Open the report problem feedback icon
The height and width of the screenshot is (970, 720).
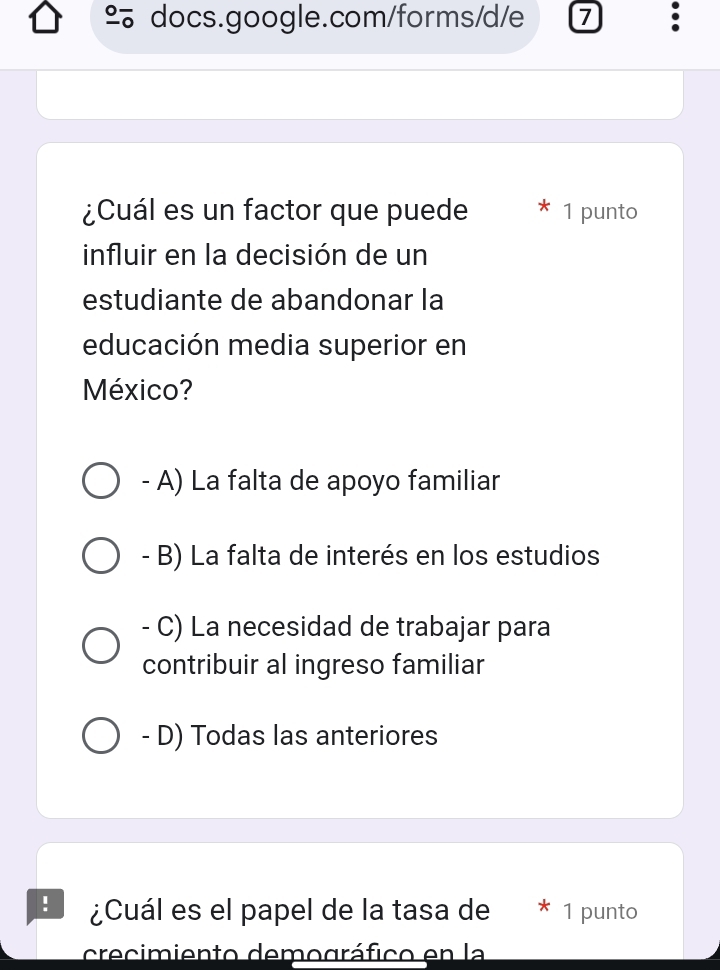tap(45, 906)
